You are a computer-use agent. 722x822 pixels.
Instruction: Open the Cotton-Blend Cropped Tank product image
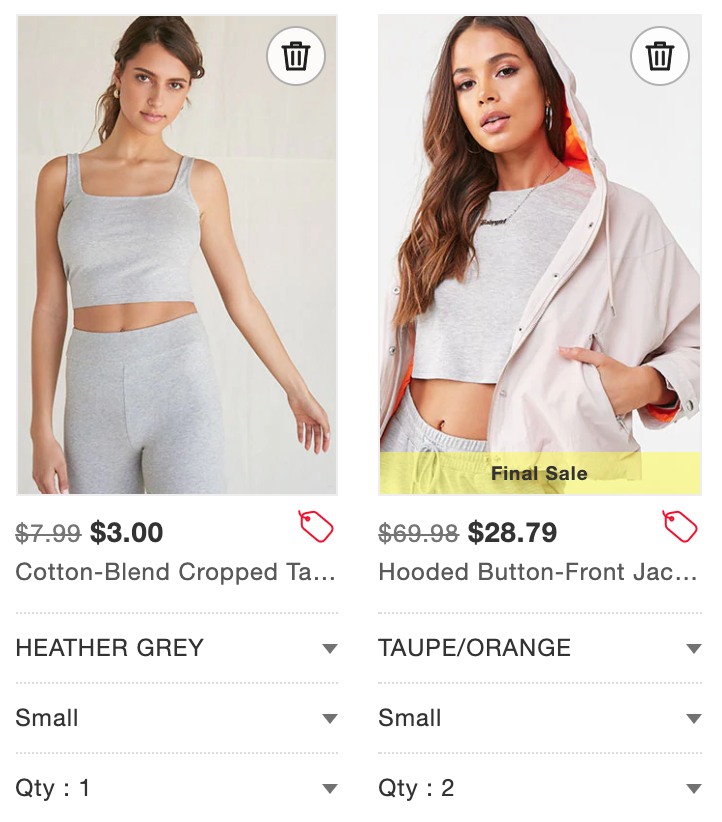[x=177, y=280]
